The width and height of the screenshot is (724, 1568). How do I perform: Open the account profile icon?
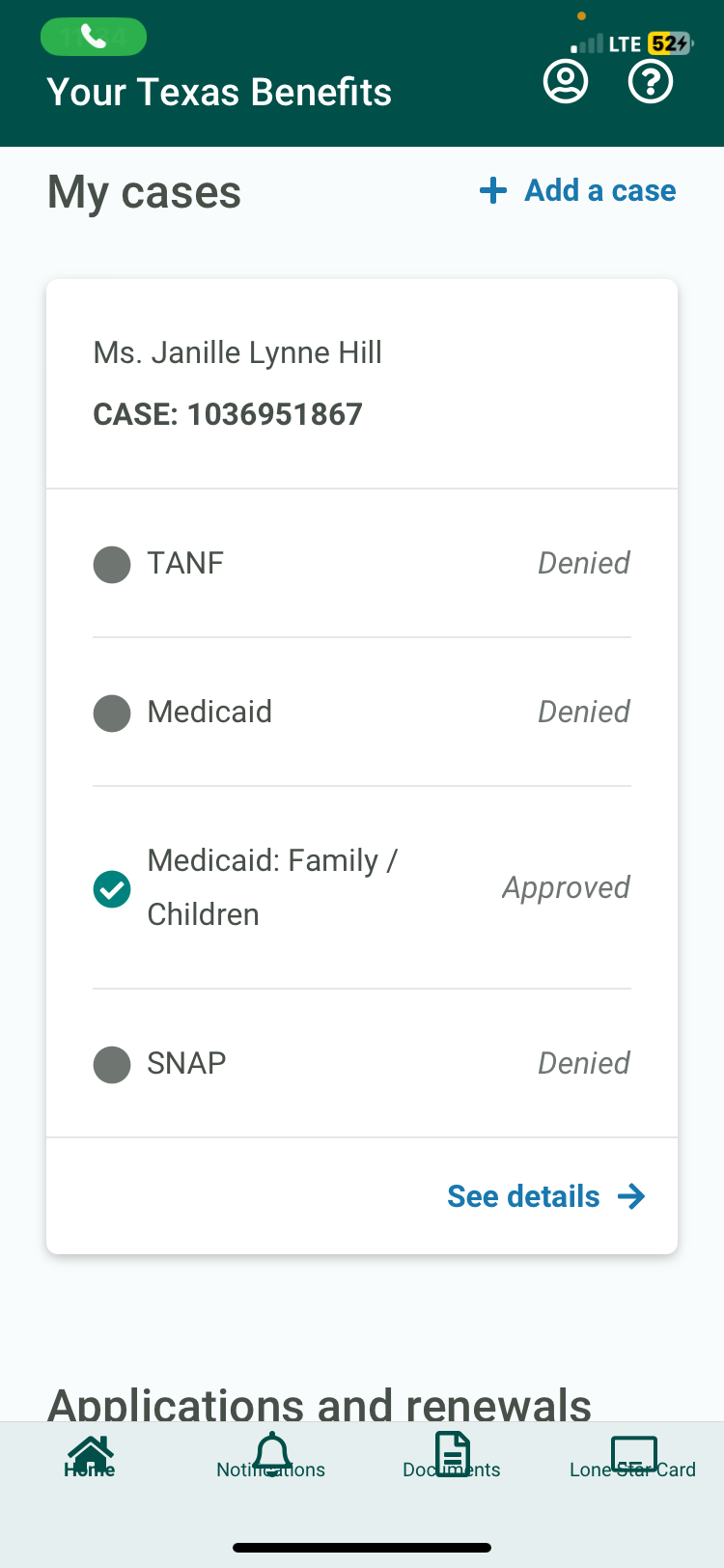click(566, 82)
